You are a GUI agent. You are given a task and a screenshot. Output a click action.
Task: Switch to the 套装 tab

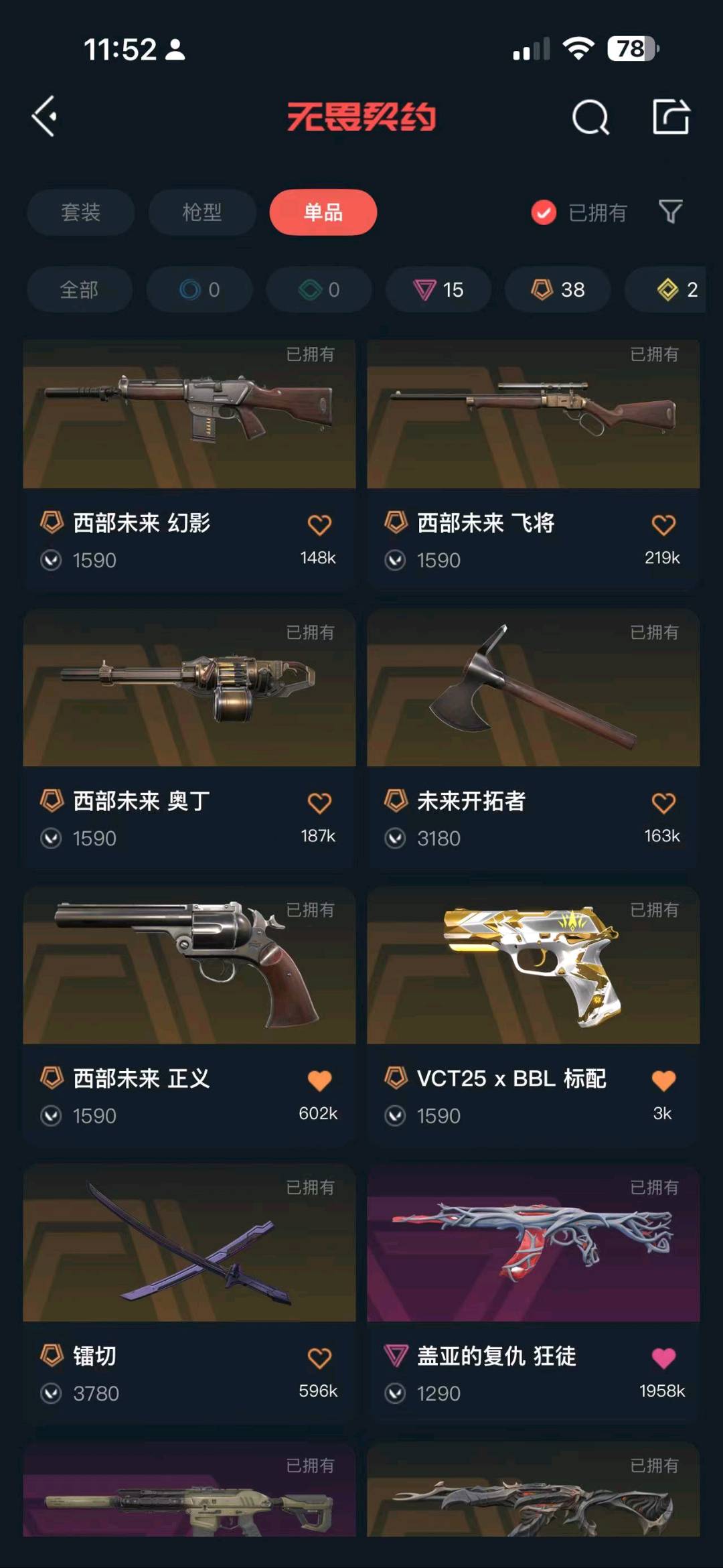click(x=80, y=212)
